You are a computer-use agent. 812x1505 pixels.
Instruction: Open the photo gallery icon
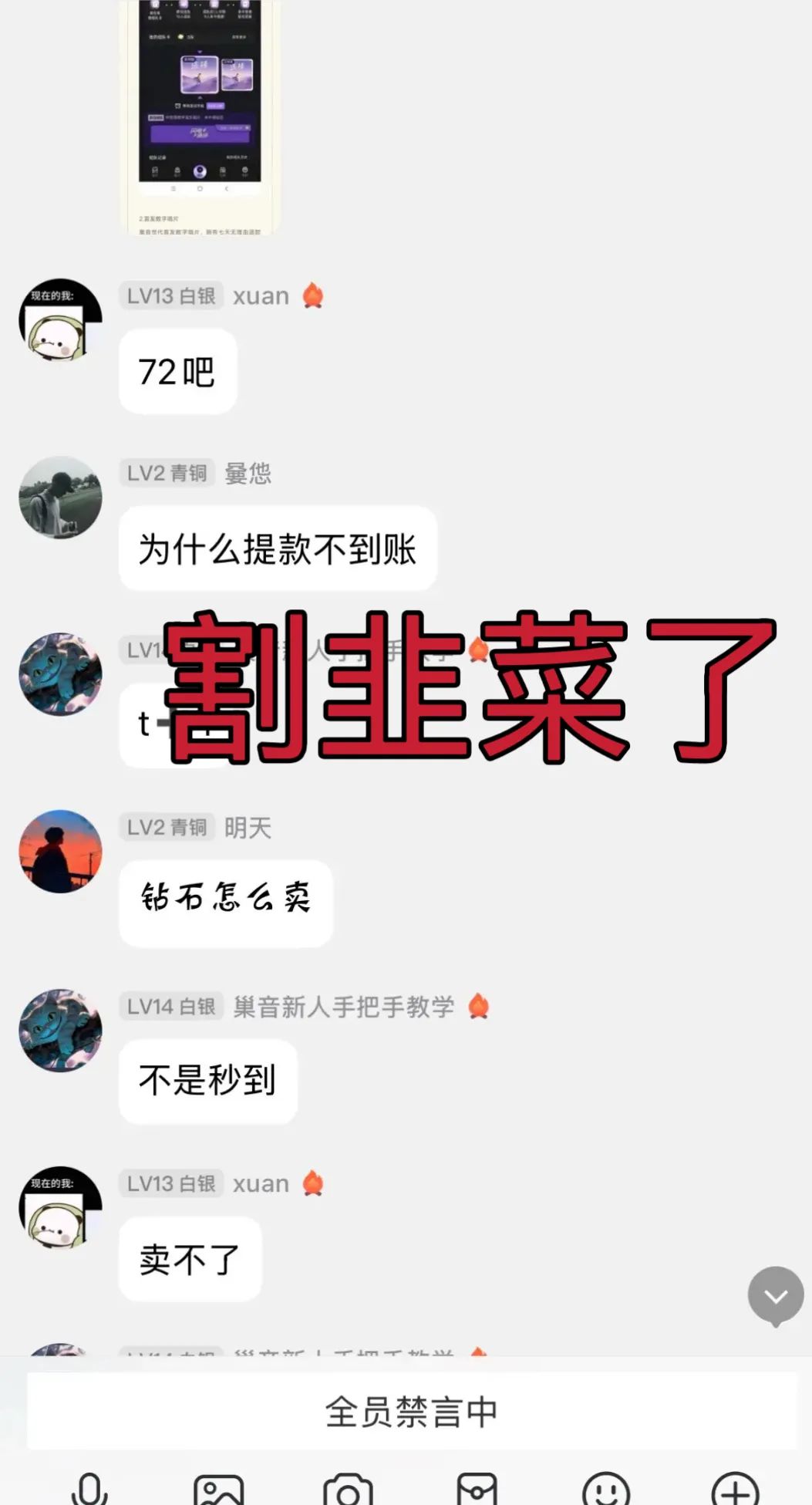click(x=221, y=1483)
